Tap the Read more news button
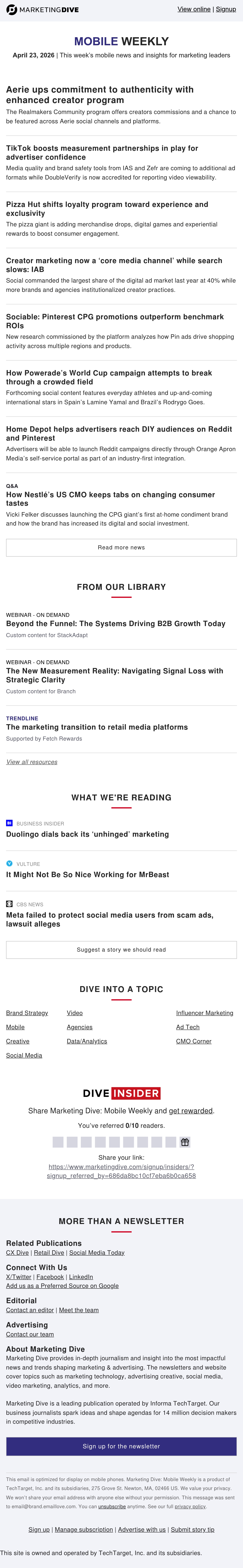 (122, 547)
